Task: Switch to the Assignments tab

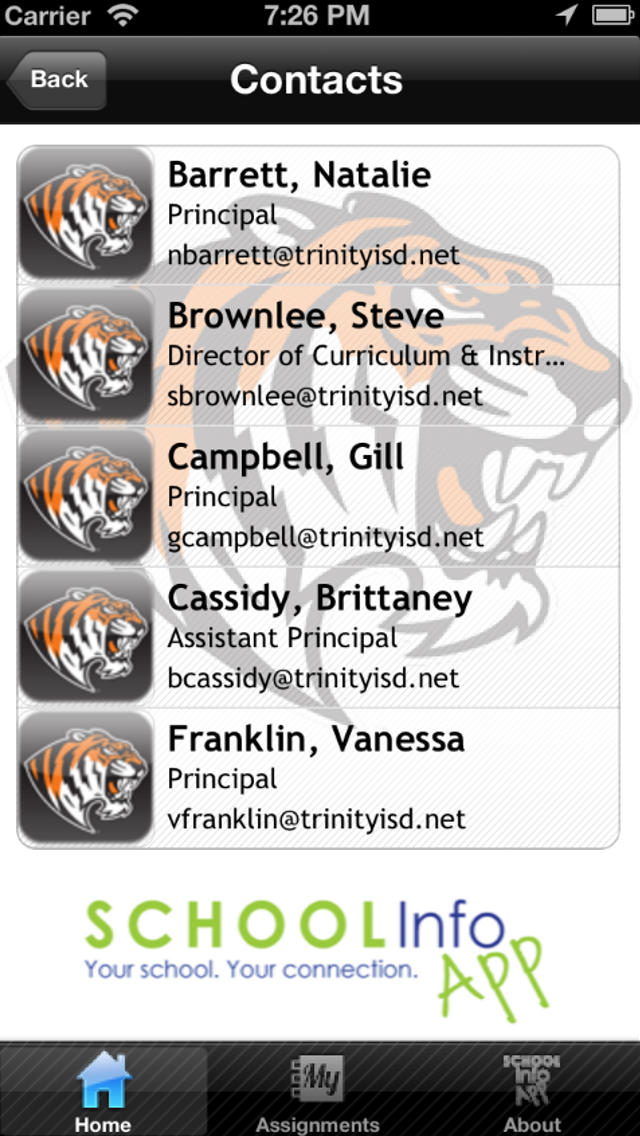Action: (x=317, y=1090)
